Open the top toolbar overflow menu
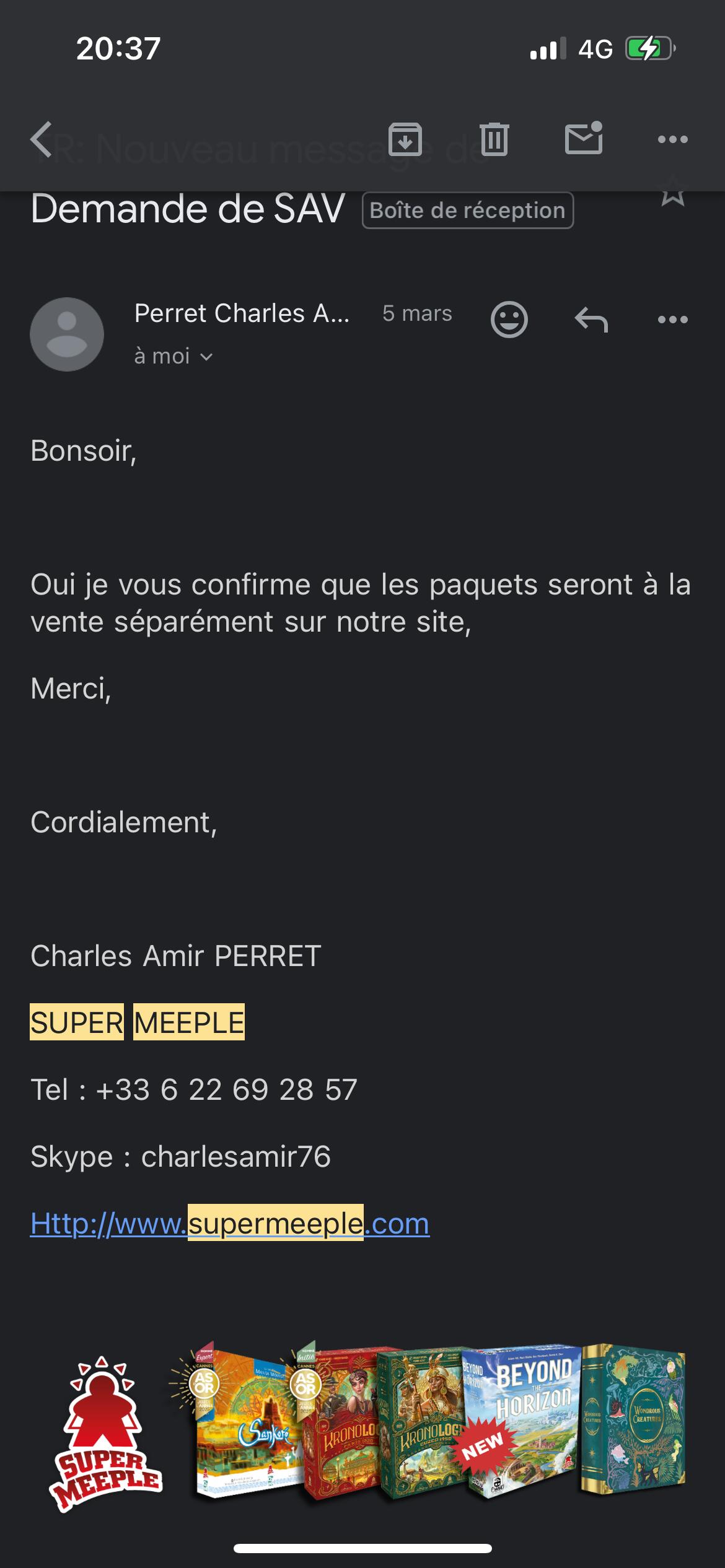This screenshot has height=1568, width=725. coord(673,139)
